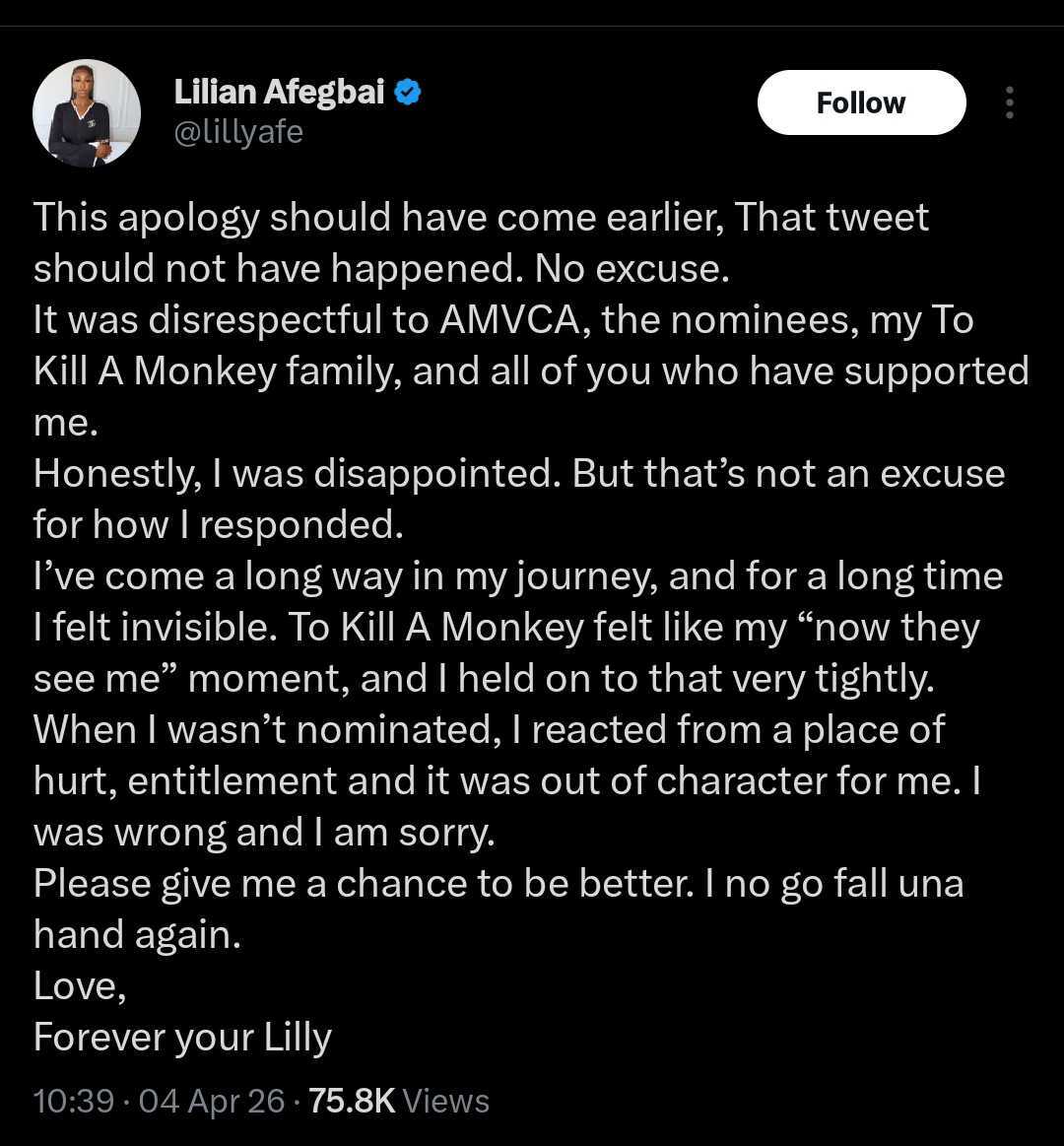Follow Lilian Afegbai
This screenshot has width=1064, height=1146.
(x=860, y=102)
